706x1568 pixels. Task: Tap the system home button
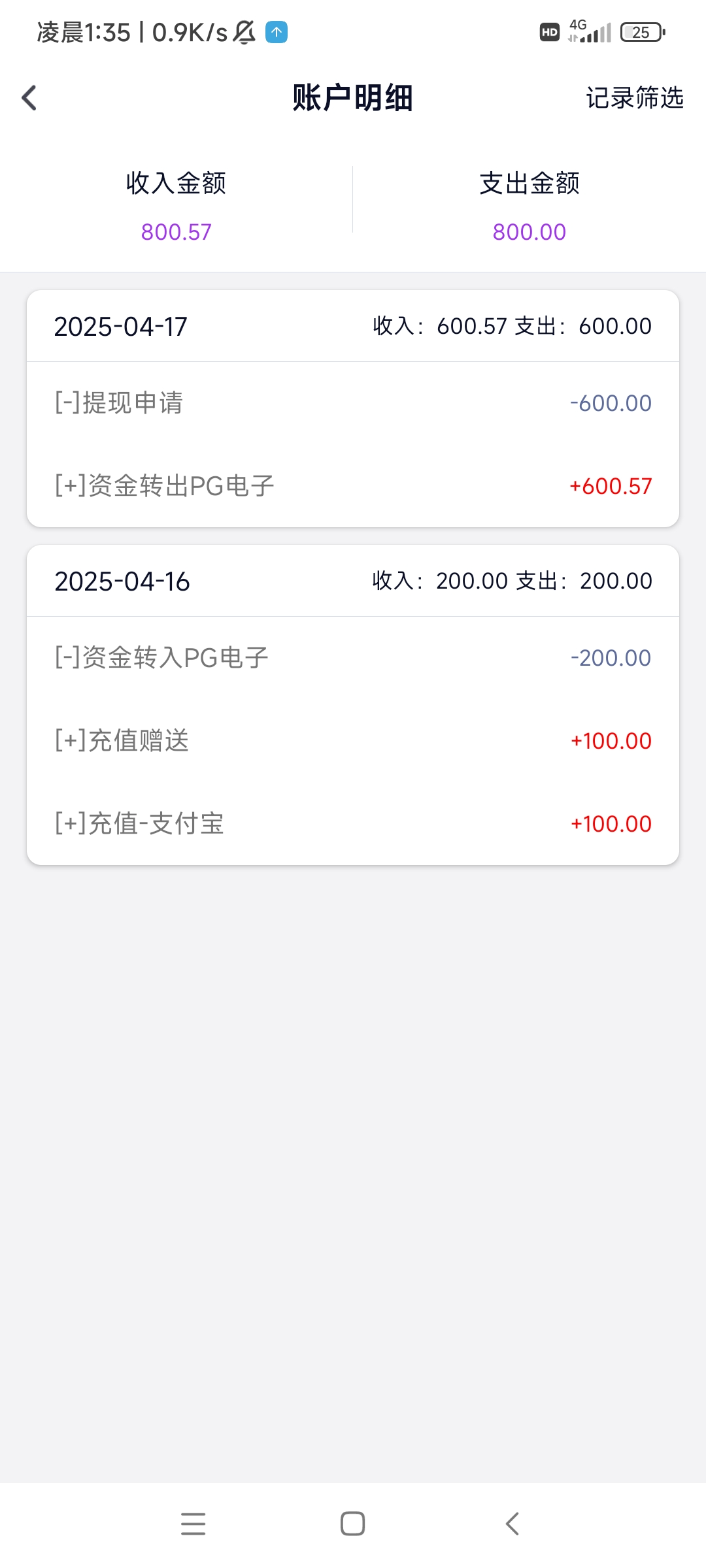pos(352,1524)
